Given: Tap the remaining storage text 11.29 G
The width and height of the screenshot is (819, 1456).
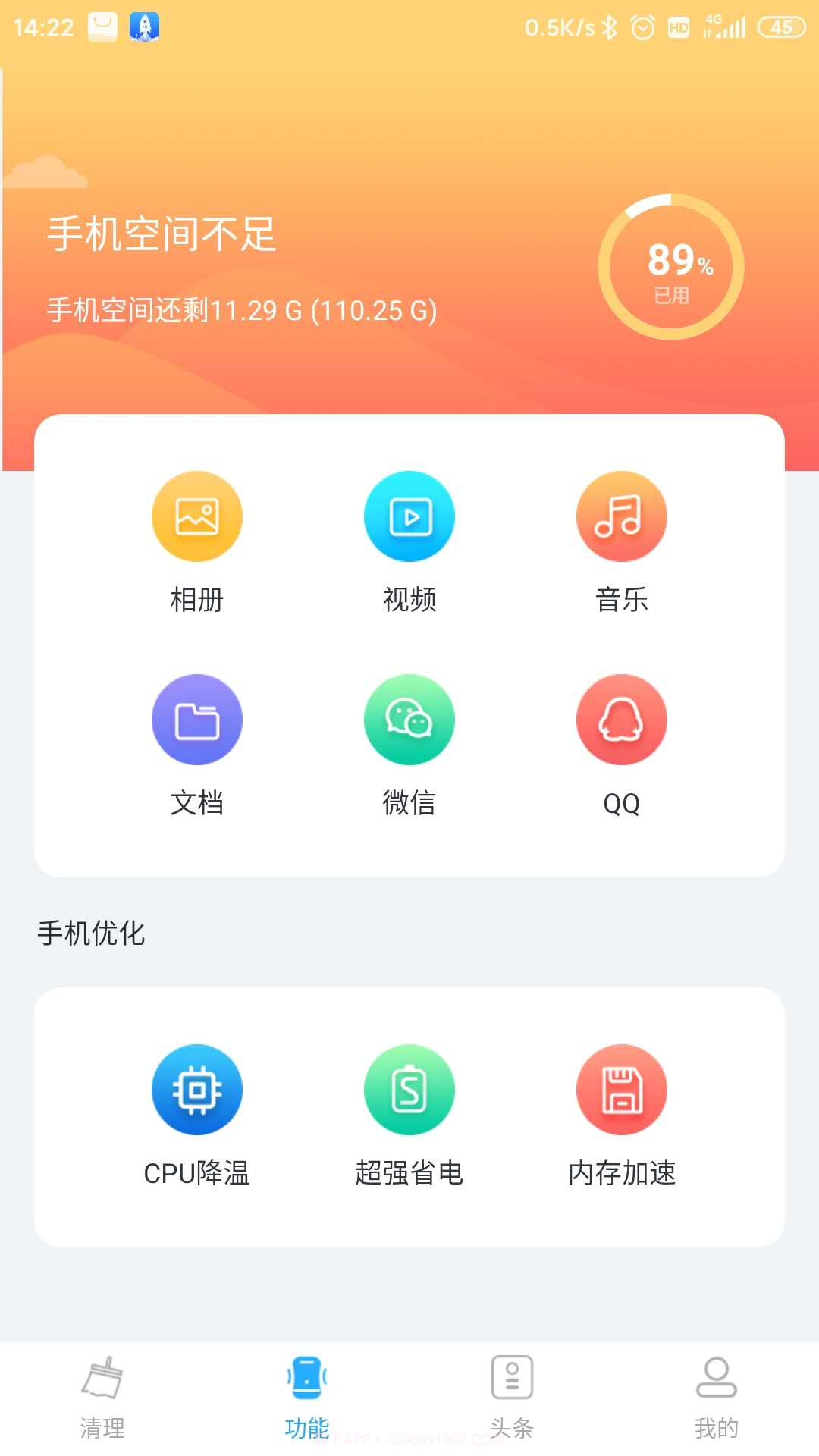Looking at the screenshot, I should pyautogui.click(x=239, y=310).
